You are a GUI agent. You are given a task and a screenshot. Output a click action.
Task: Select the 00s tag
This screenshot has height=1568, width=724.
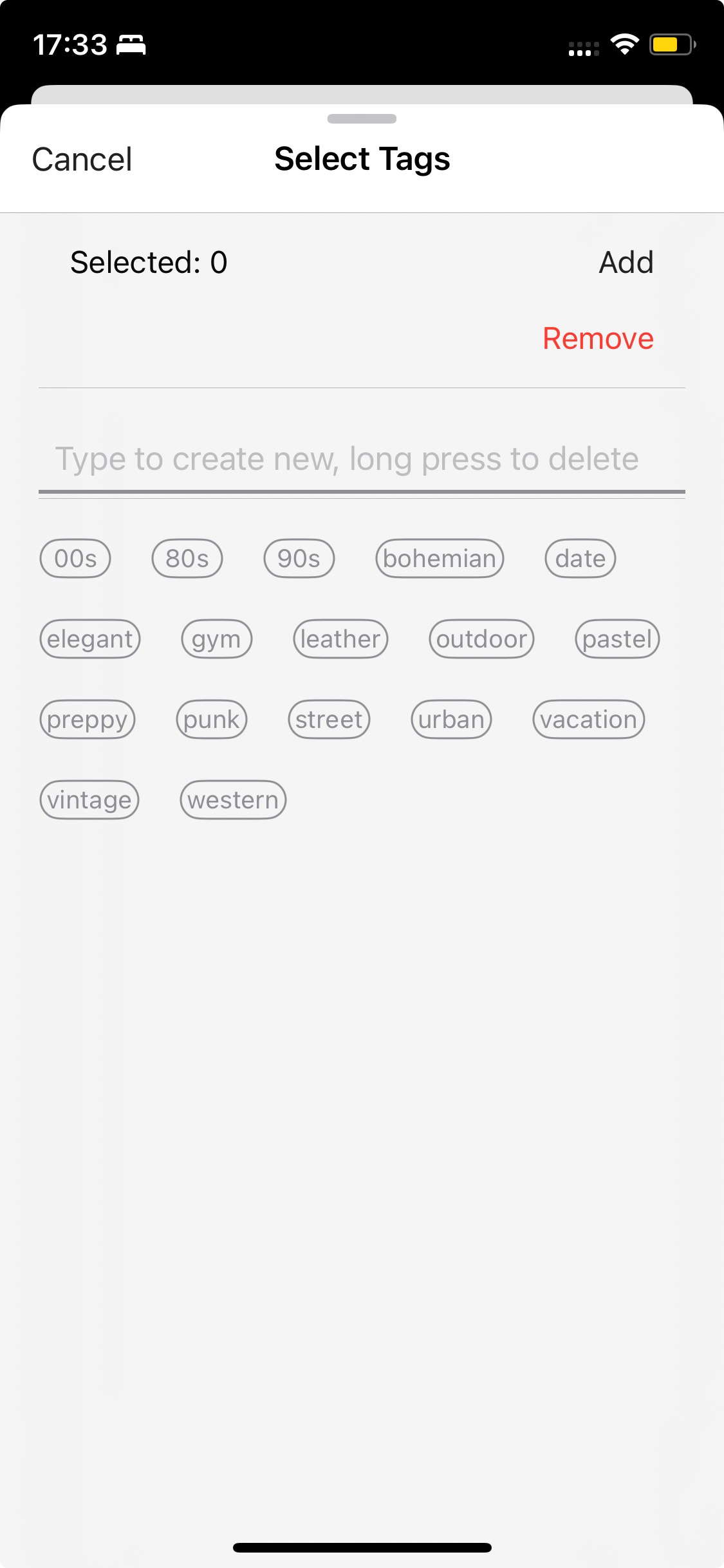75,559
